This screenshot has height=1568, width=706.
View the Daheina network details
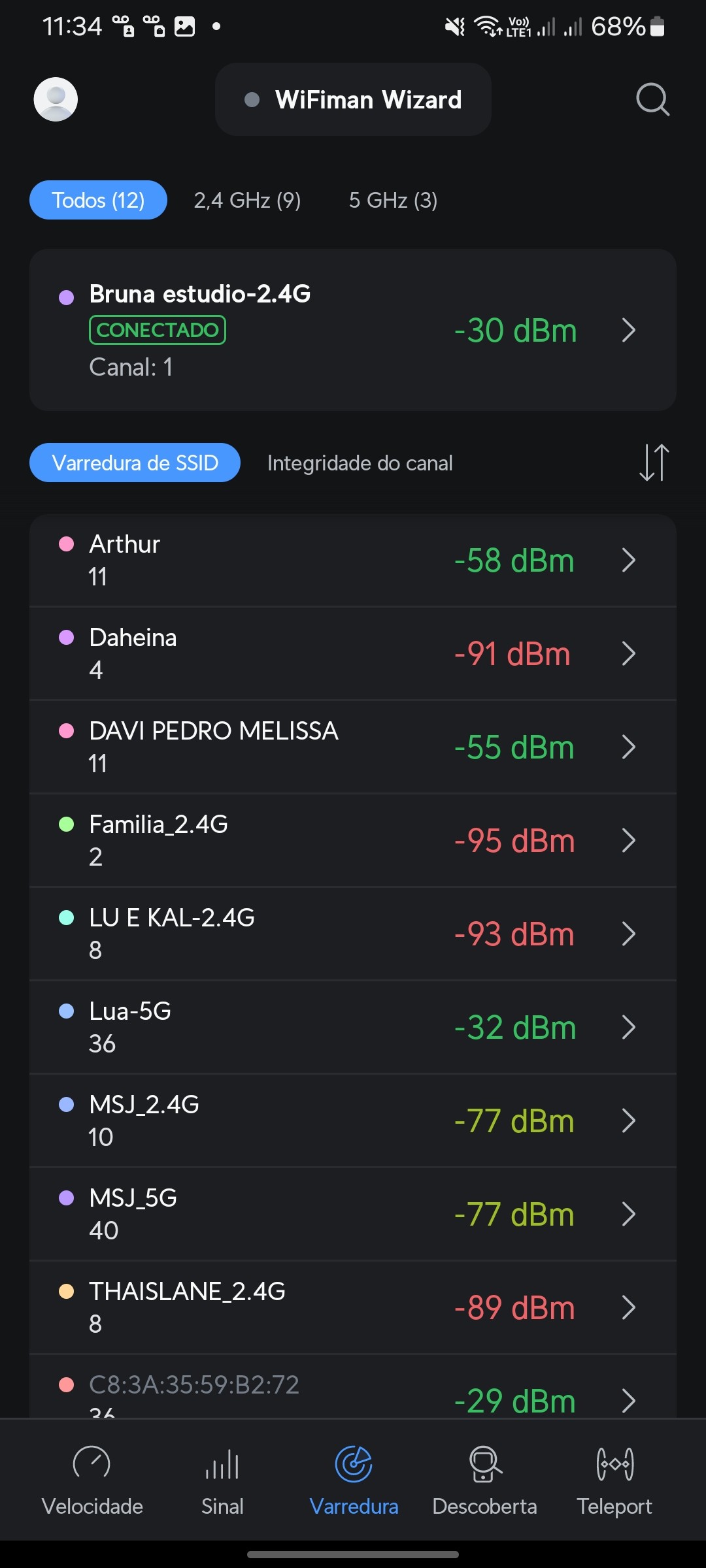[353, 654]
